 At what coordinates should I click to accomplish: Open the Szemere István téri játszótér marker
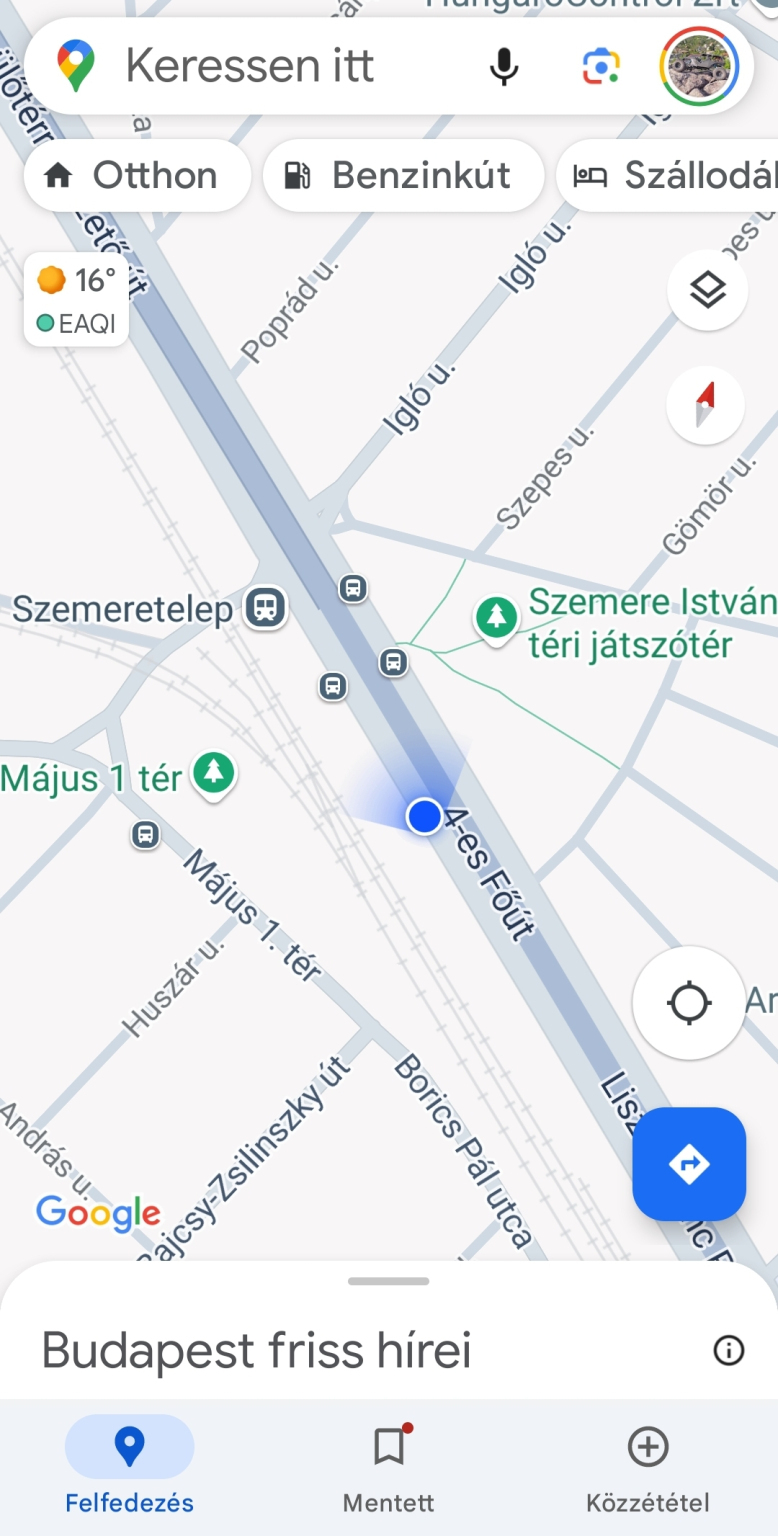coord(496,617)
